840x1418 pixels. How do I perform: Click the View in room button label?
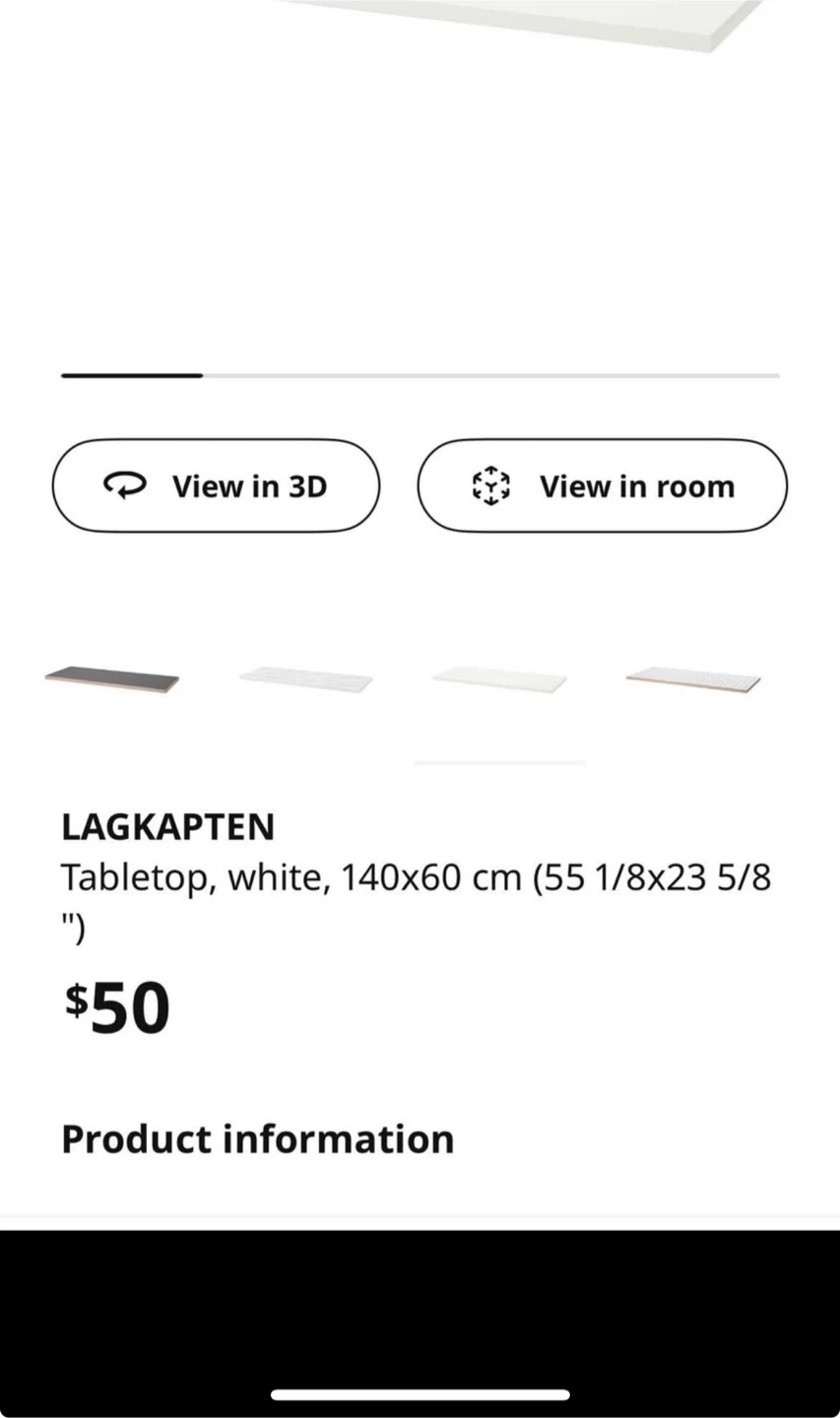[636, 485]
